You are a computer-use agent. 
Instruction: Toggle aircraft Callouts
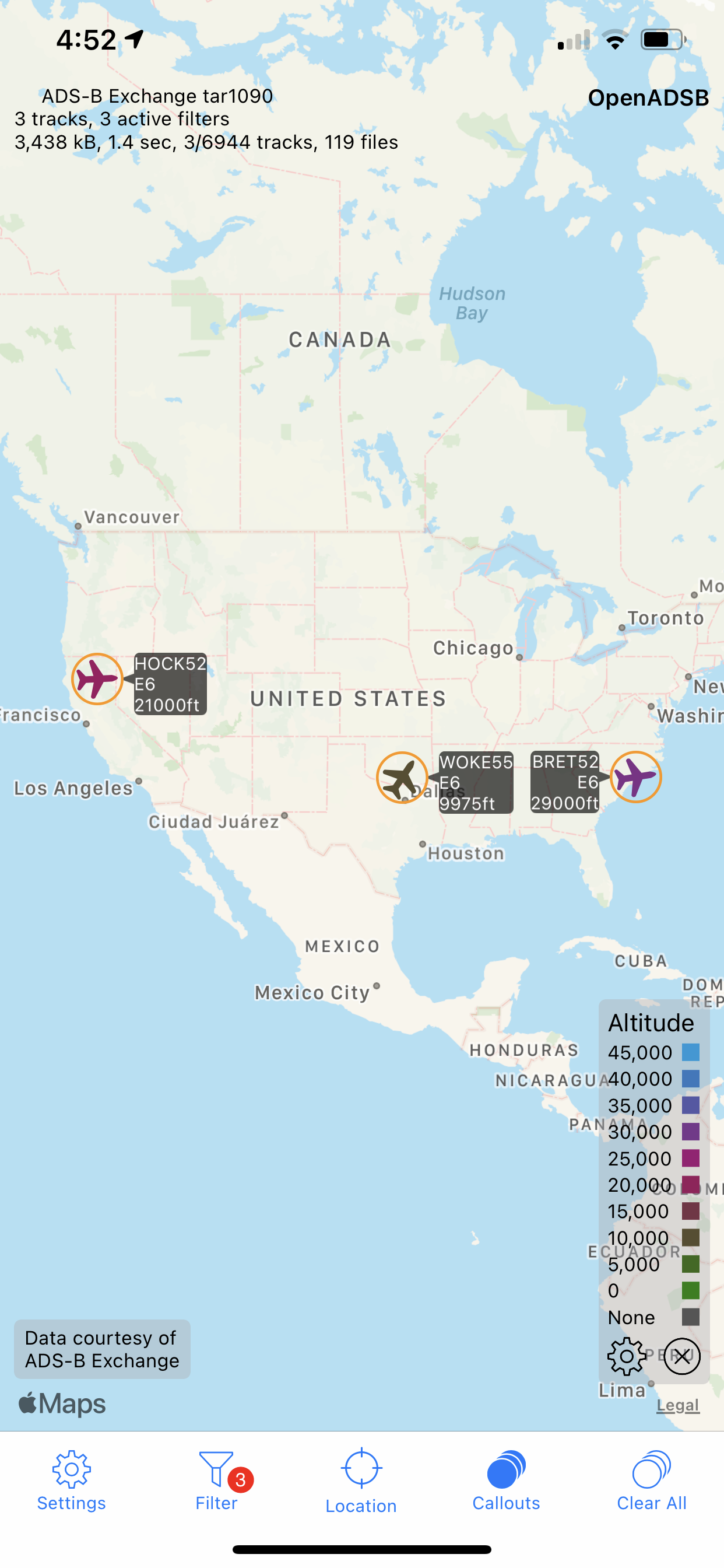pyautogui.click(x=506, y=1480)
